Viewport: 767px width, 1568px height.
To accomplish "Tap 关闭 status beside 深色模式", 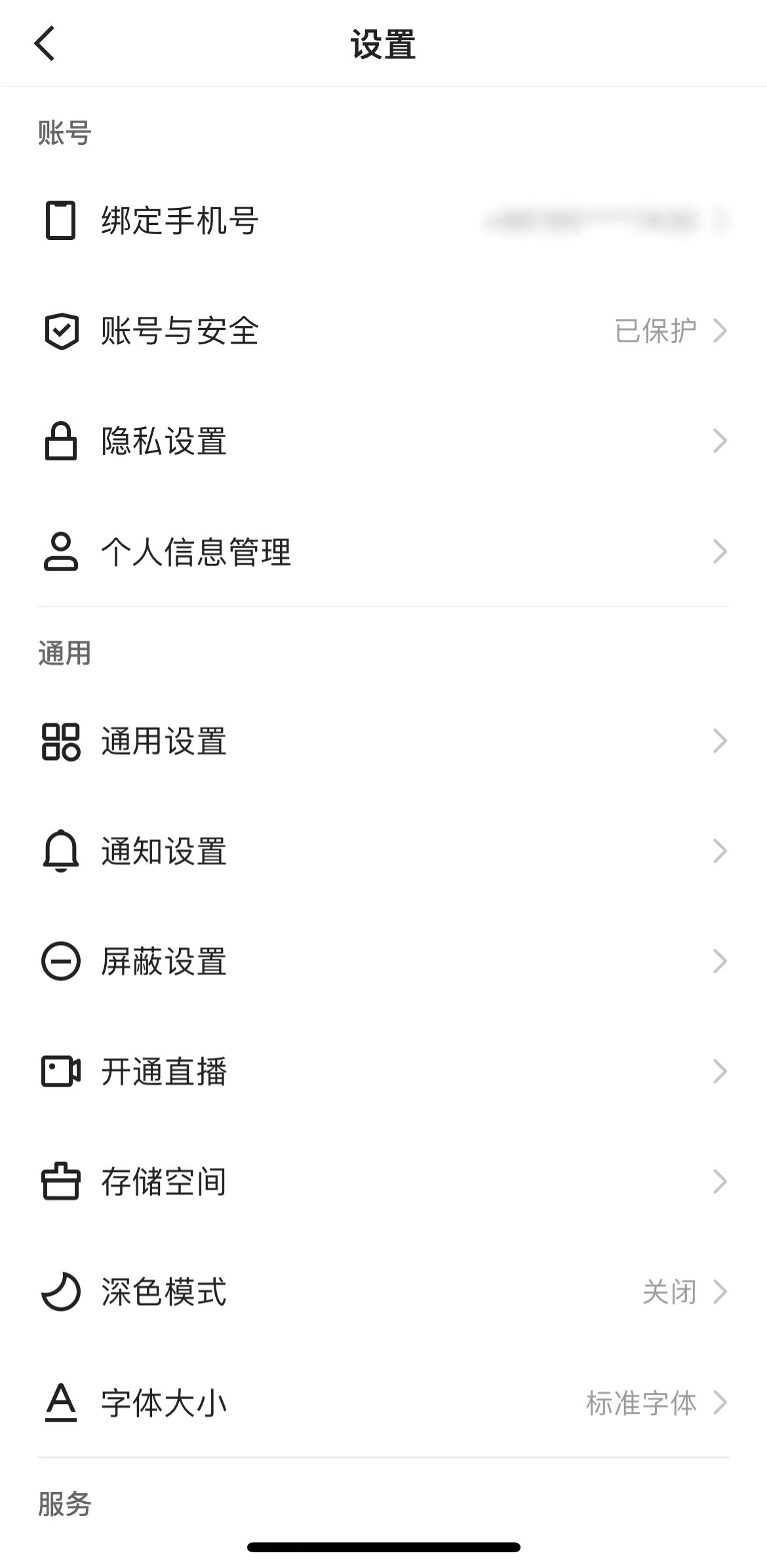I will (x=671, y=1293).
